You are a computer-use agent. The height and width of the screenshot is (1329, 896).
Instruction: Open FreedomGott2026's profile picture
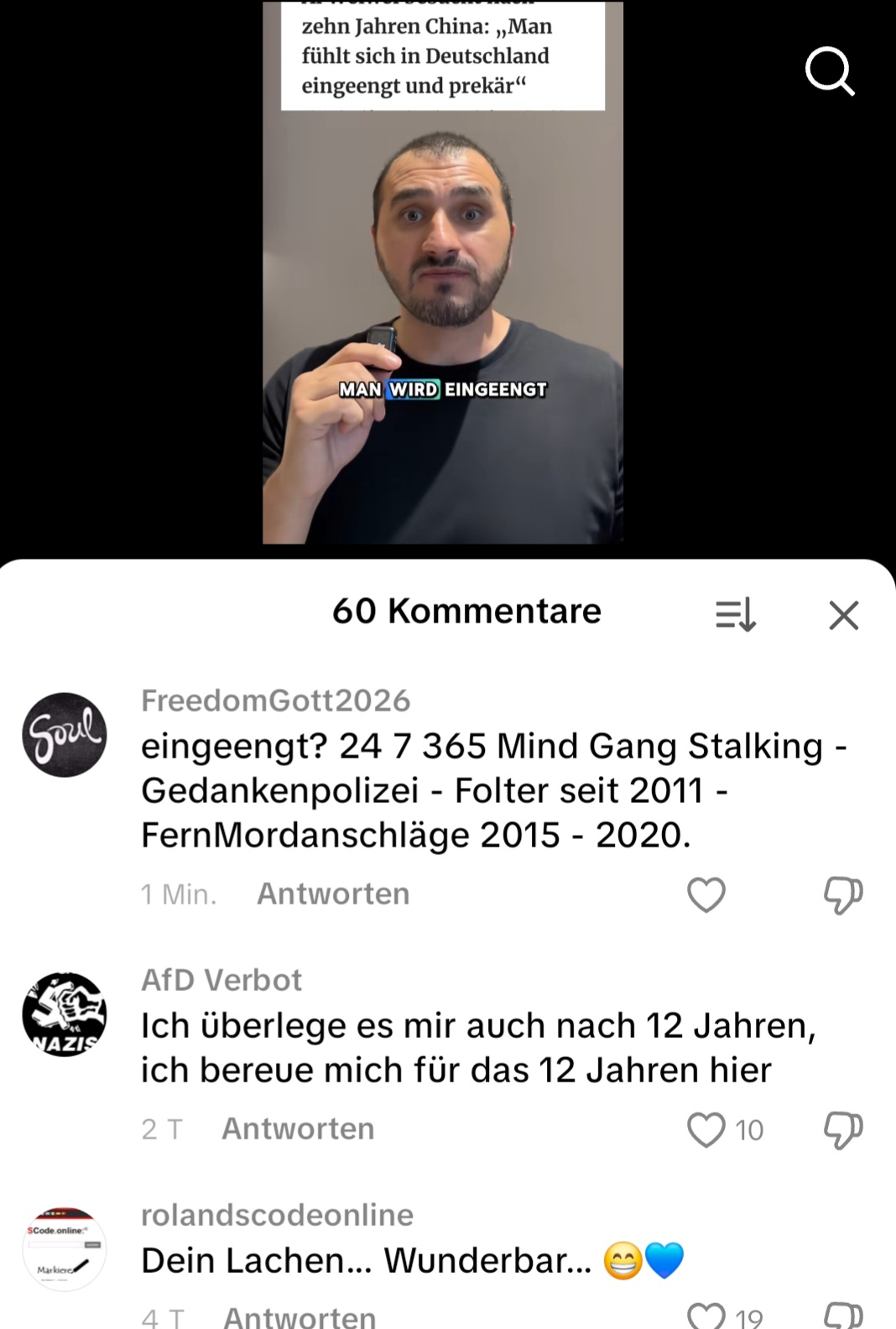click(x=65, y=734)
